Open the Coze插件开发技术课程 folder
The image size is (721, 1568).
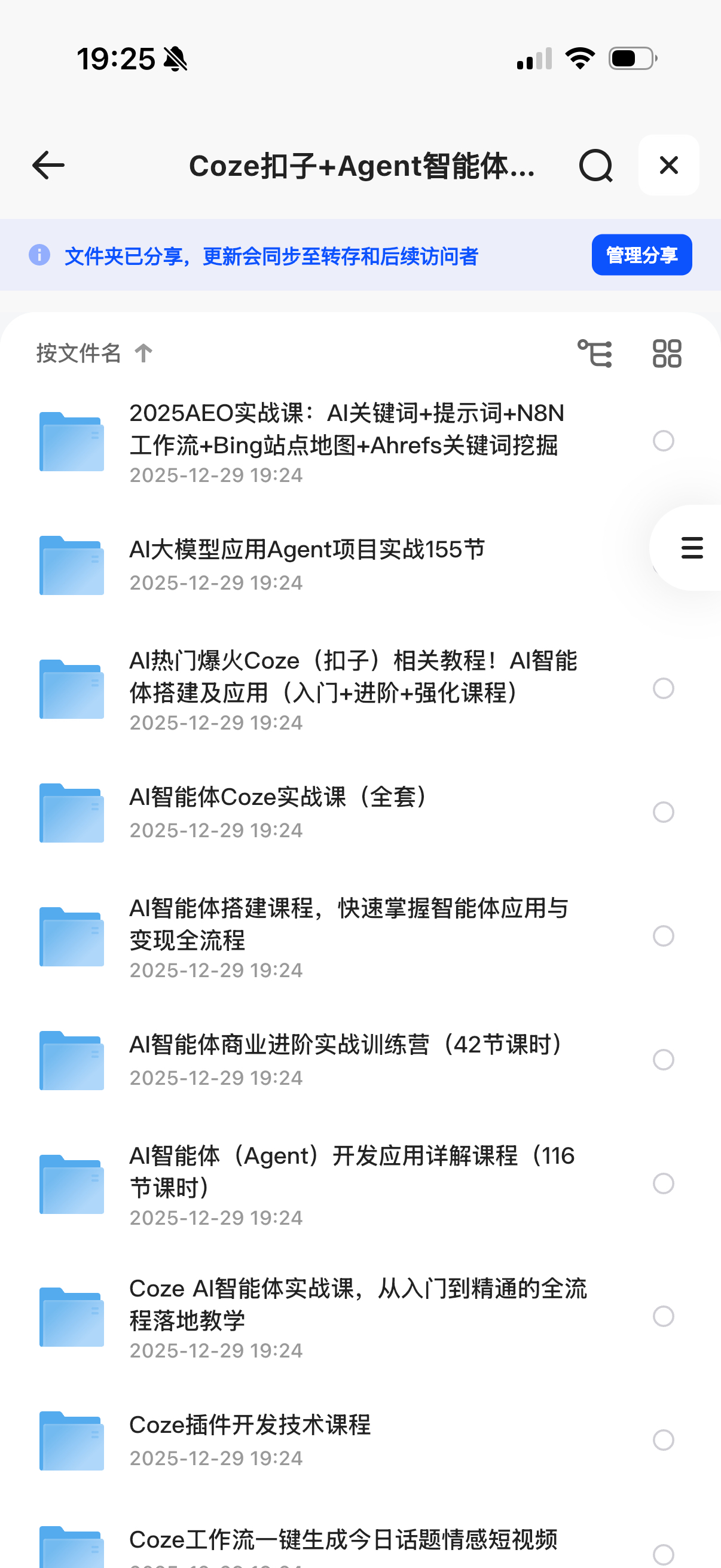pyautogui.click(x=249, y=1426)
